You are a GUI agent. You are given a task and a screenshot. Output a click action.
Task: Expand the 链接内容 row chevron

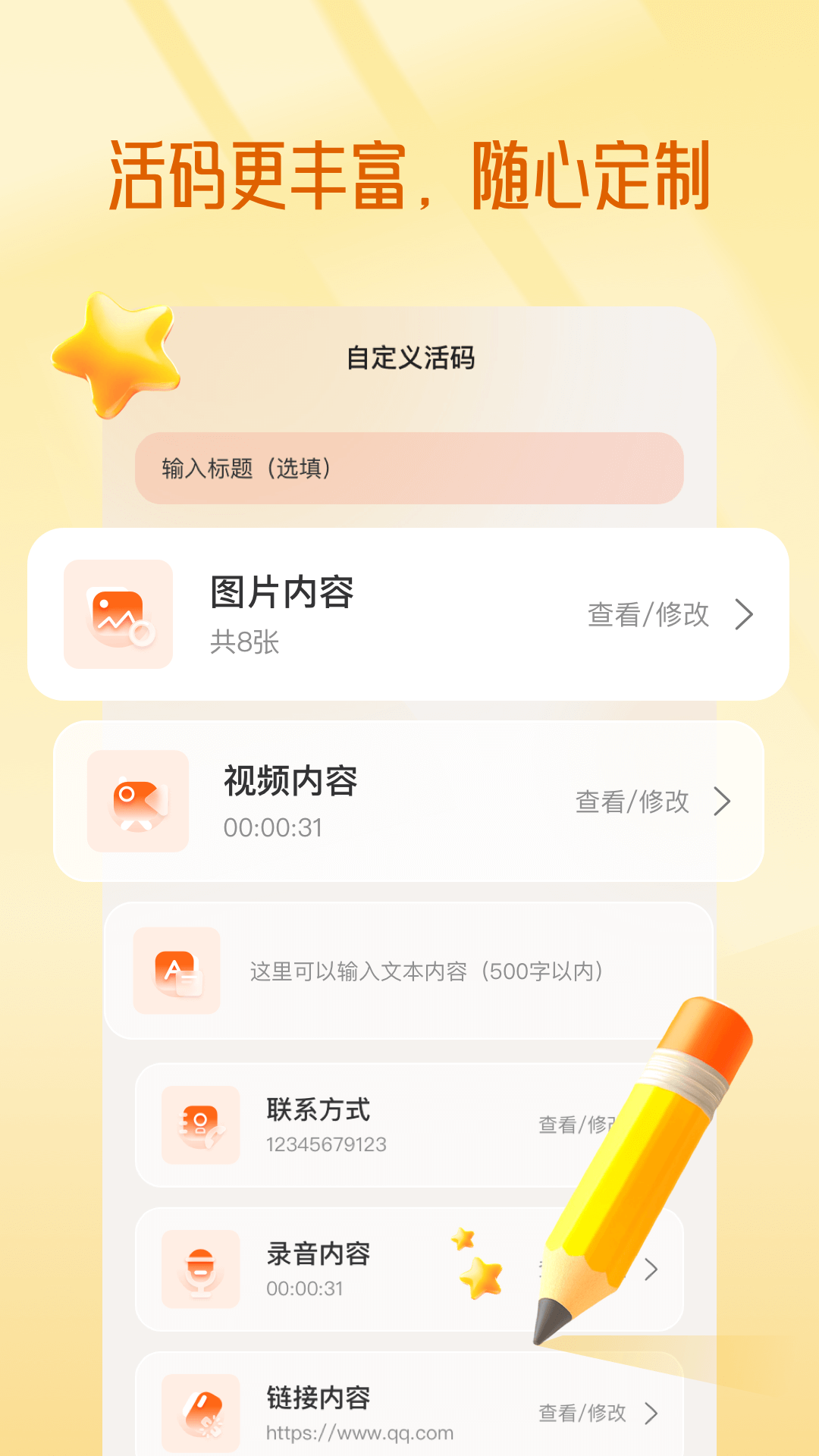pos(654,1413)
